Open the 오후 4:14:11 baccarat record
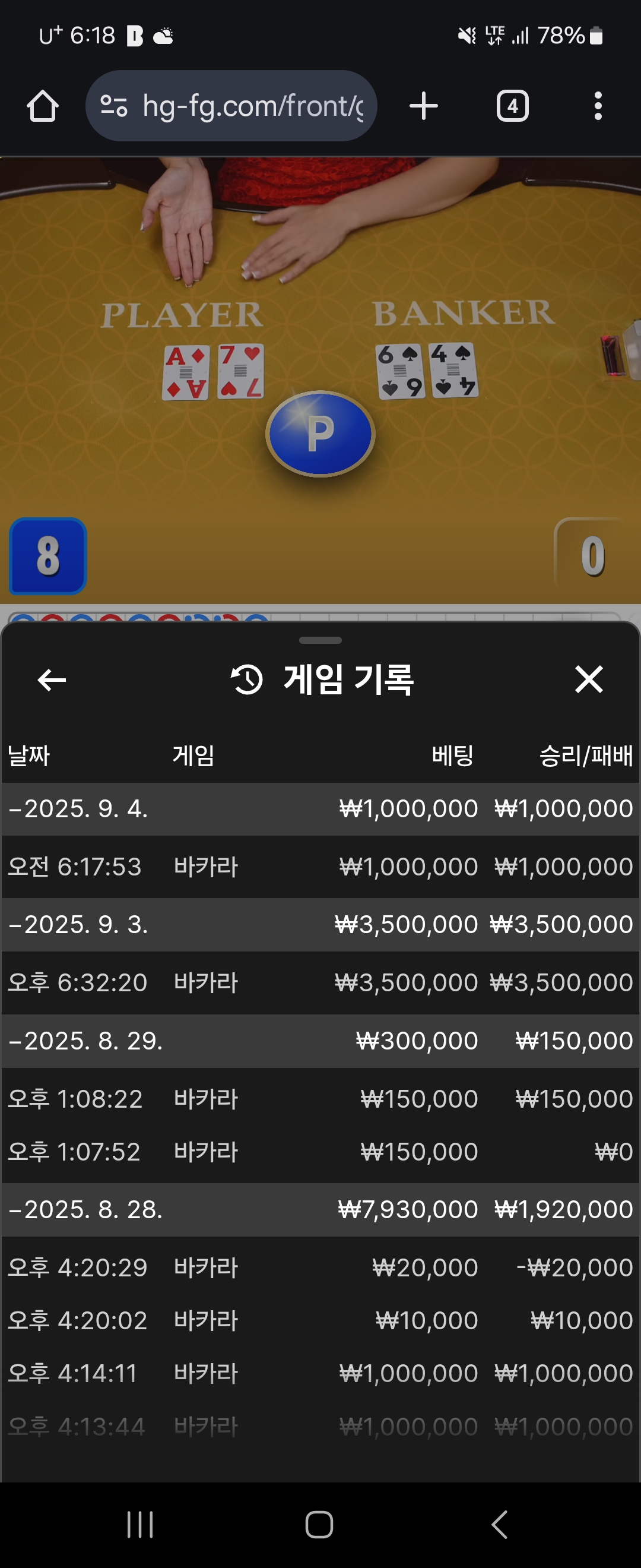This screenshot has width=641, height=1568. (x=320, y=1373)
